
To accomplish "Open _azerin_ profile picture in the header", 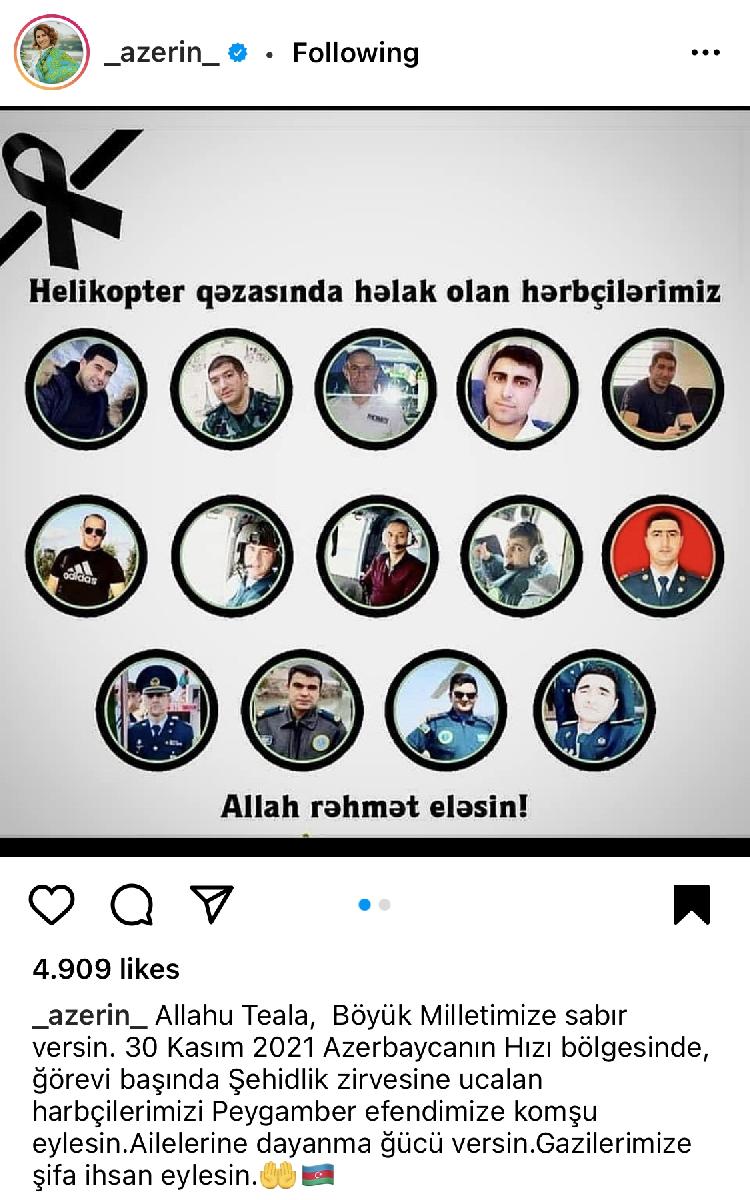I will tap(52, 53).
